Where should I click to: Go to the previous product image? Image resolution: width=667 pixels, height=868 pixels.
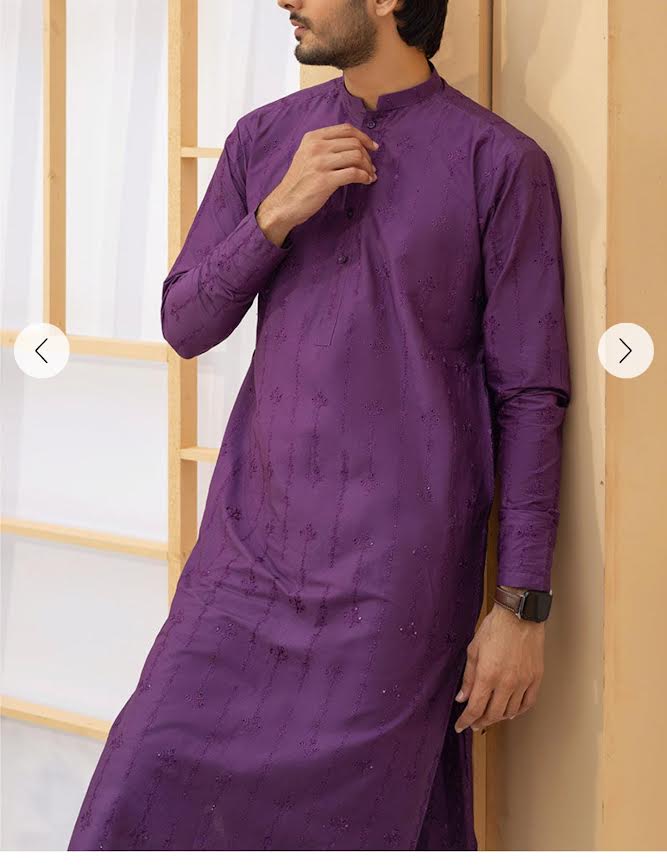[41, 351]
